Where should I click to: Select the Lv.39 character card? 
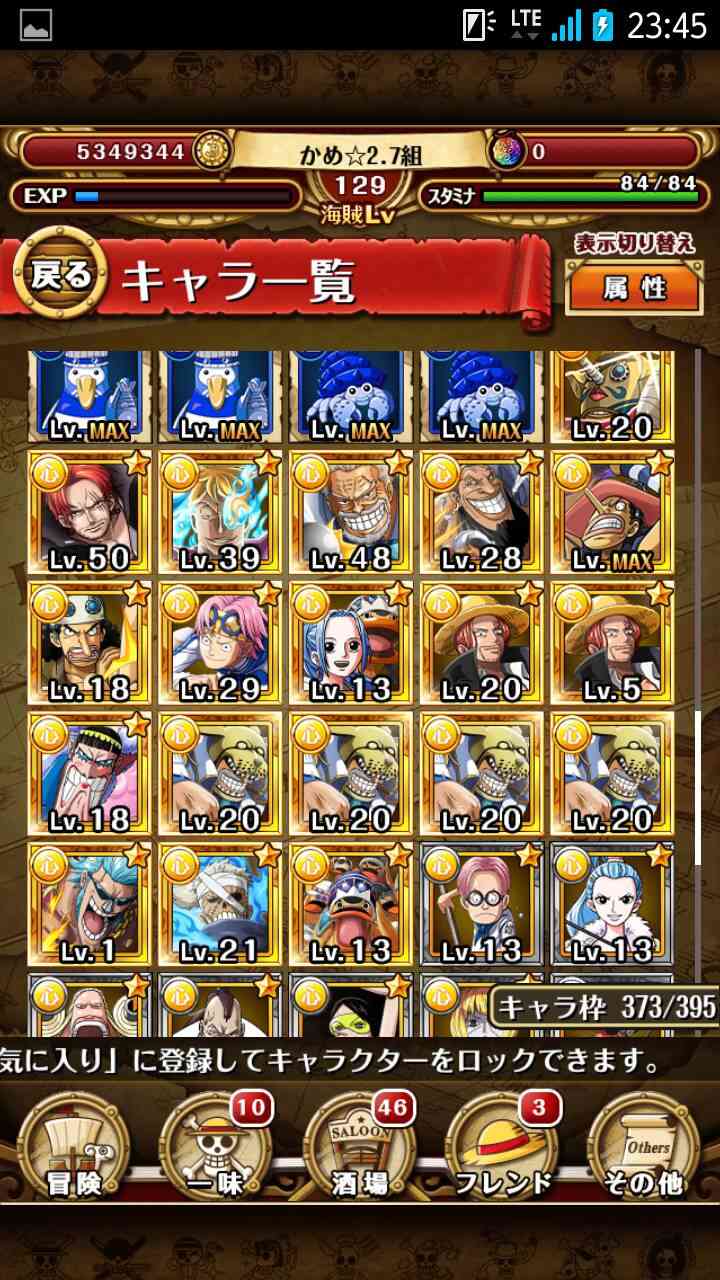[x=220, y=512]
